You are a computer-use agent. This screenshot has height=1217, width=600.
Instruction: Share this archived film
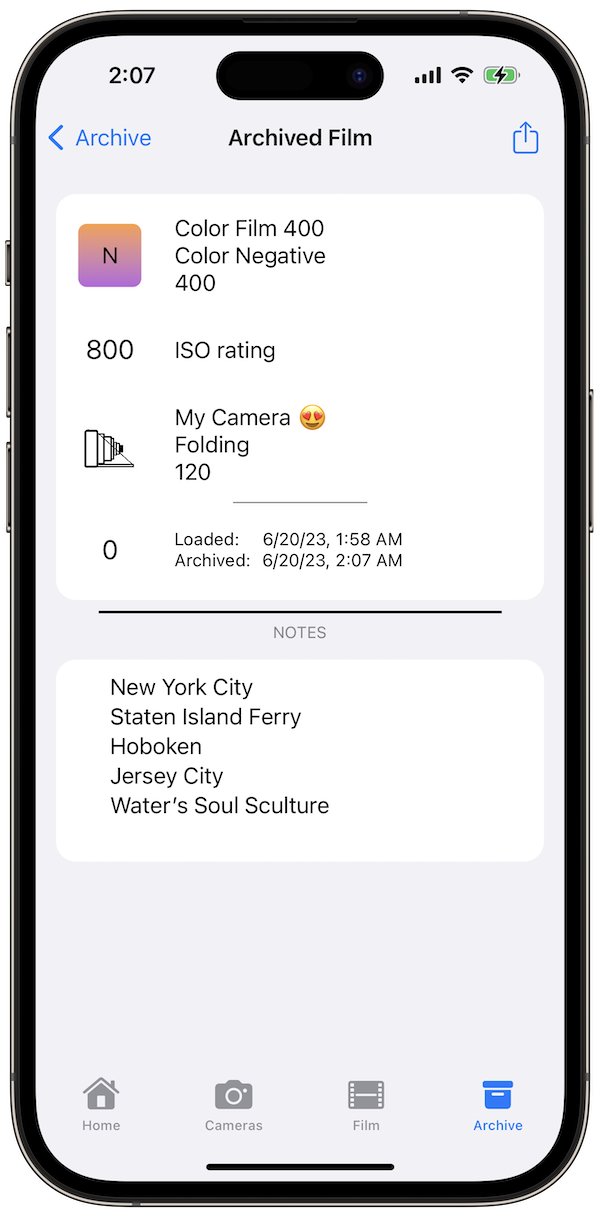point(525,138)
